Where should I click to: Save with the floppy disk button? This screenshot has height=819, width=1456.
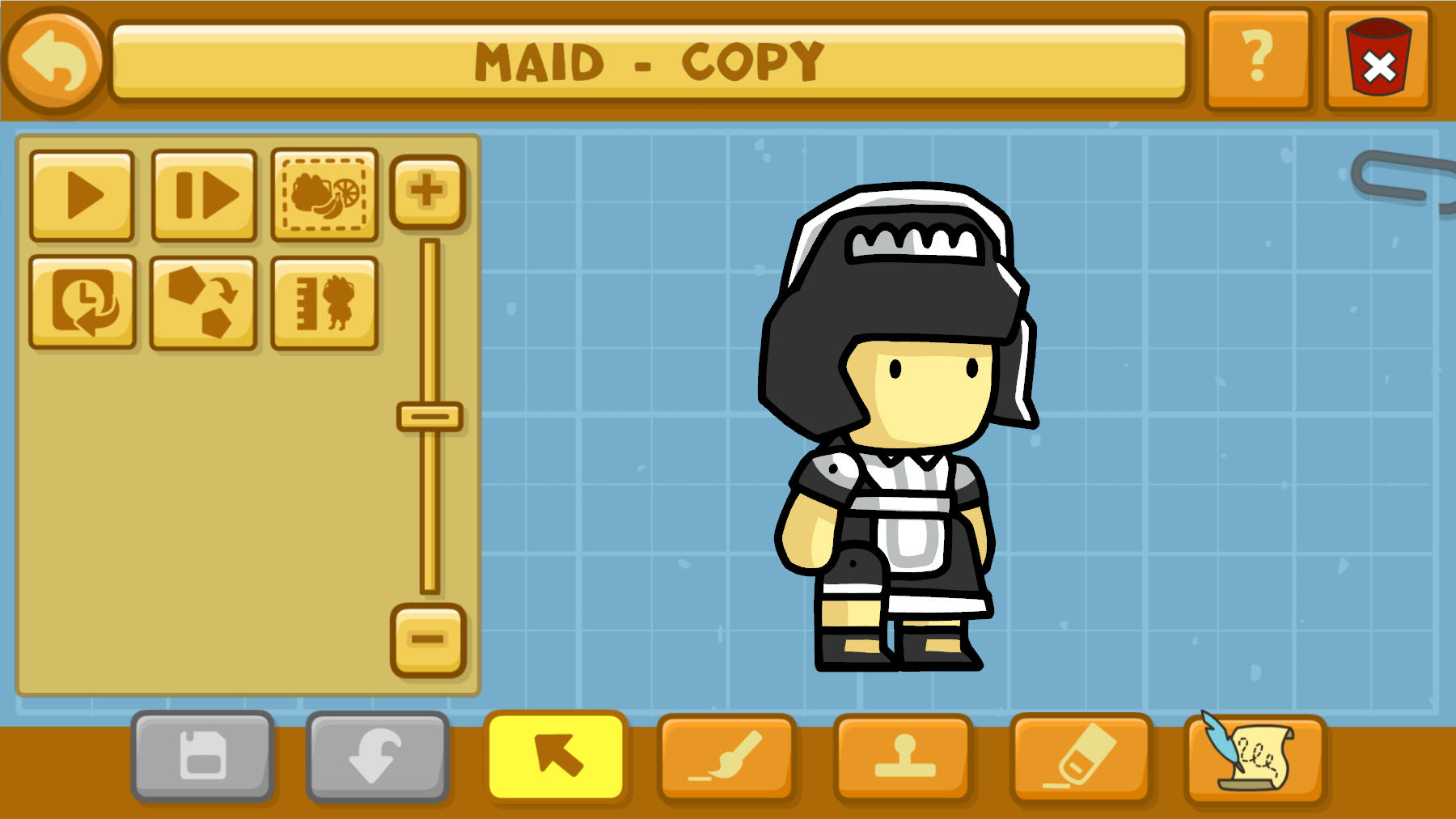pyautogui.click(x=202, y=756)
